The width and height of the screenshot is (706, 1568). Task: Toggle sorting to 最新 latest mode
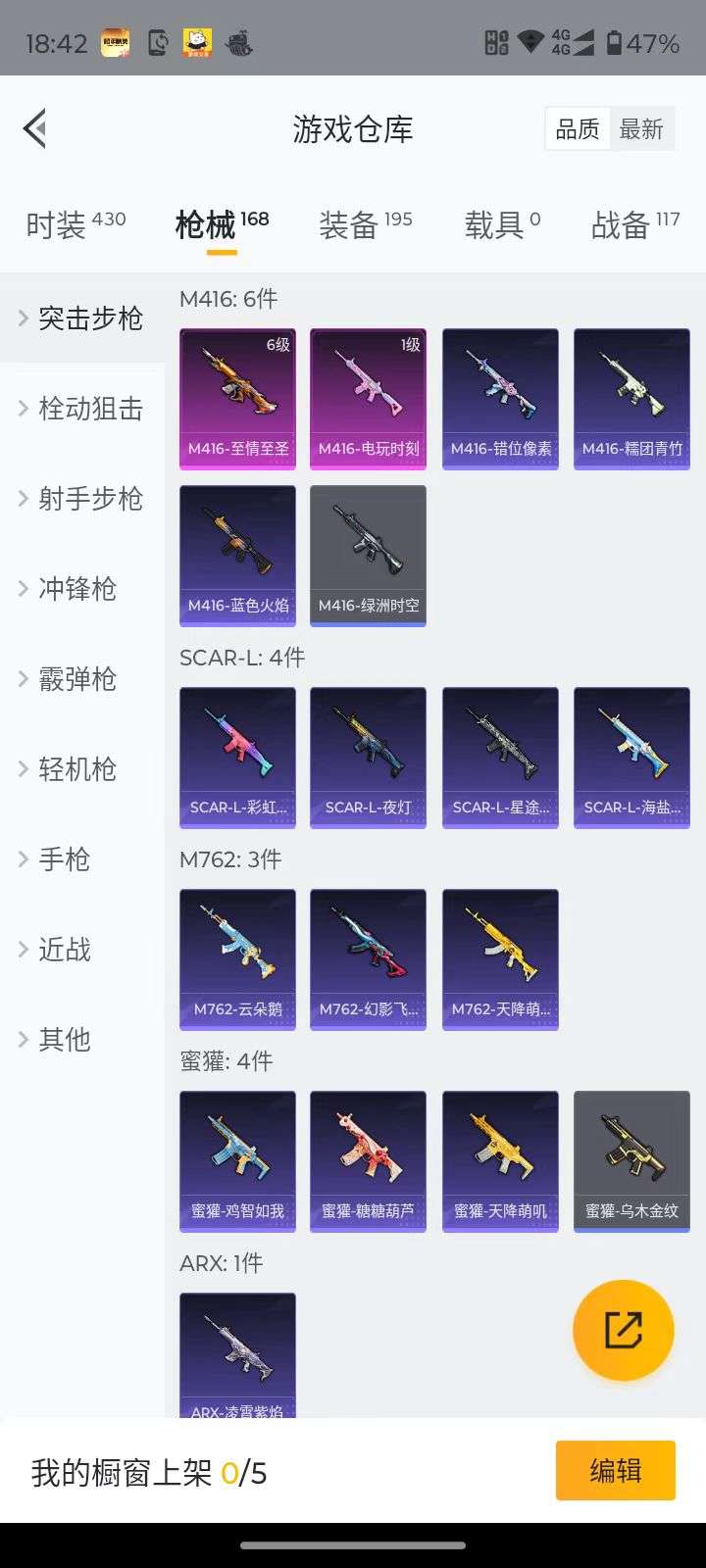pos(642,130)
